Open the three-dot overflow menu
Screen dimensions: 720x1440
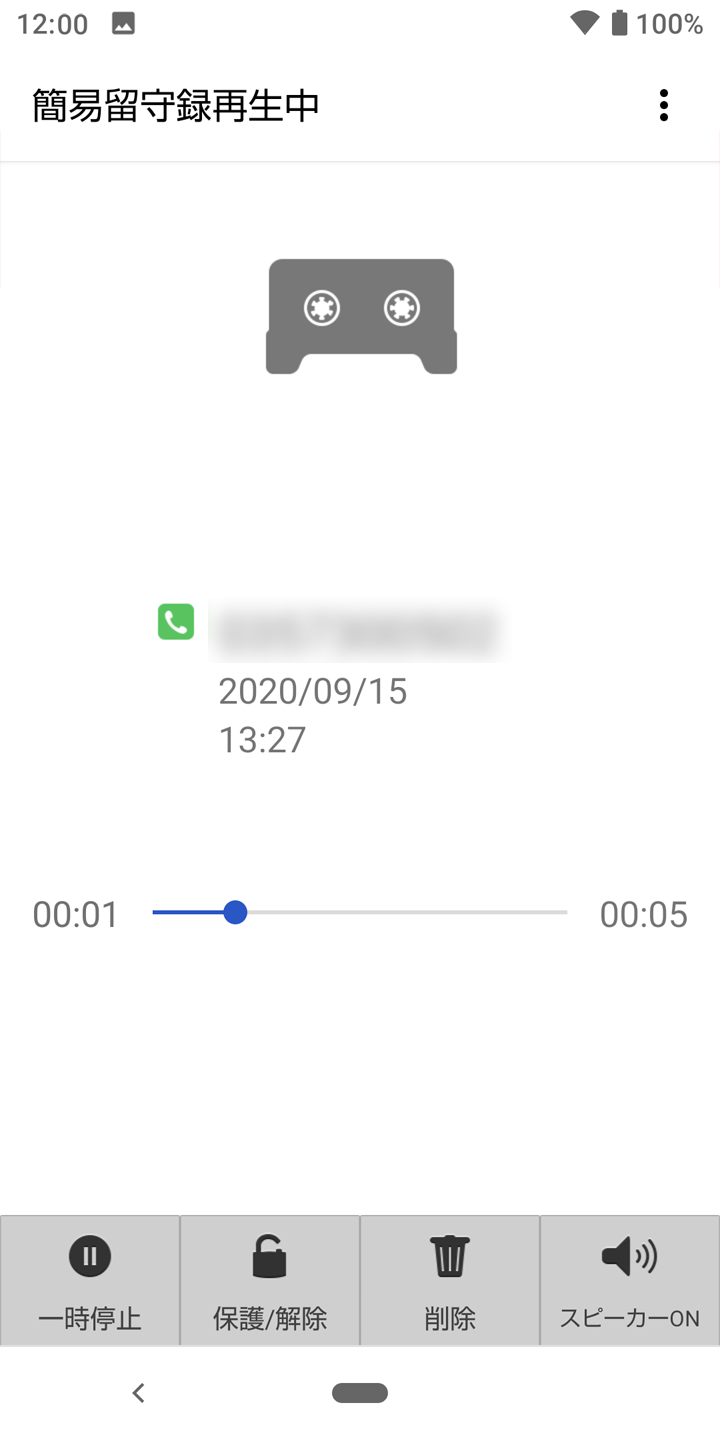663,105
